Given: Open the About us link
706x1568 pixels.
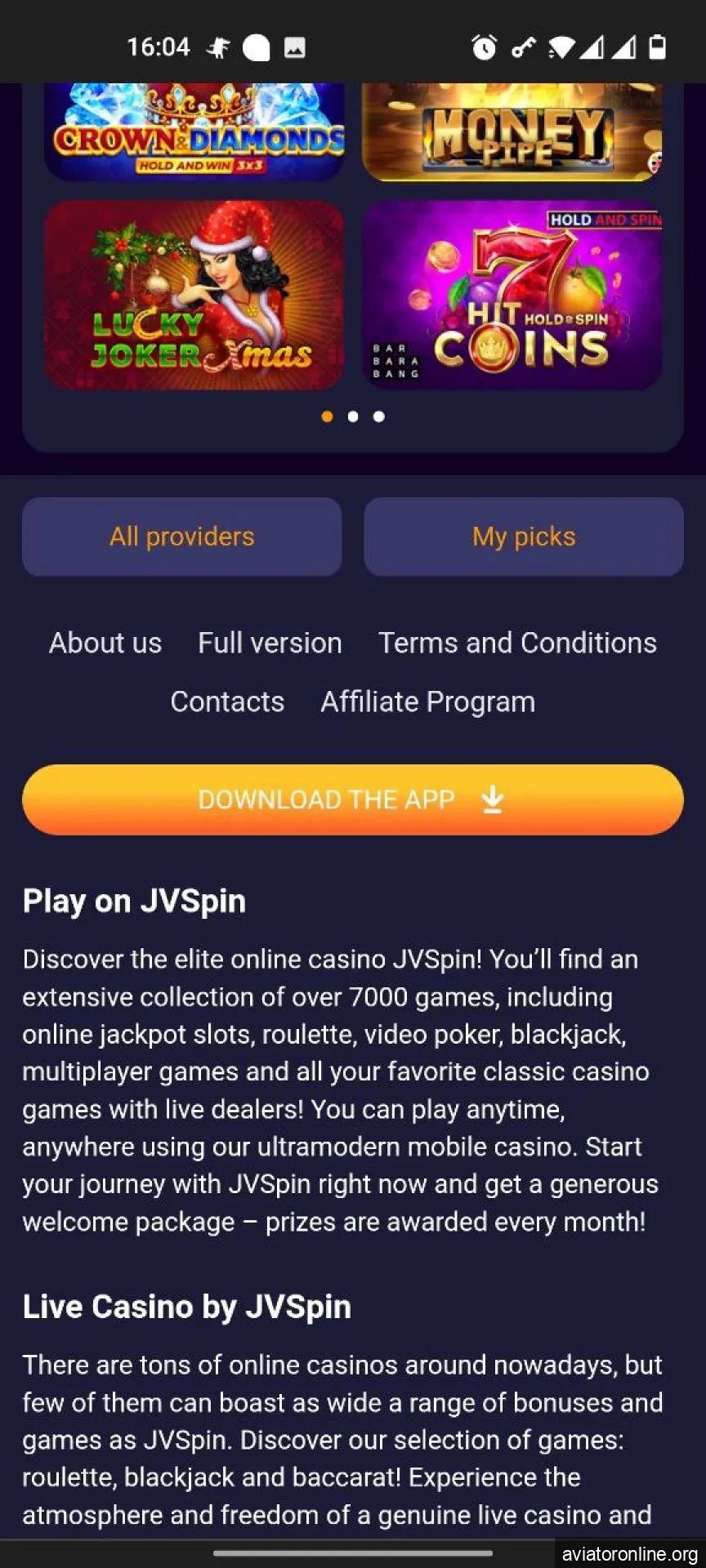Looking at the screenshot, I should pos(105,643).
